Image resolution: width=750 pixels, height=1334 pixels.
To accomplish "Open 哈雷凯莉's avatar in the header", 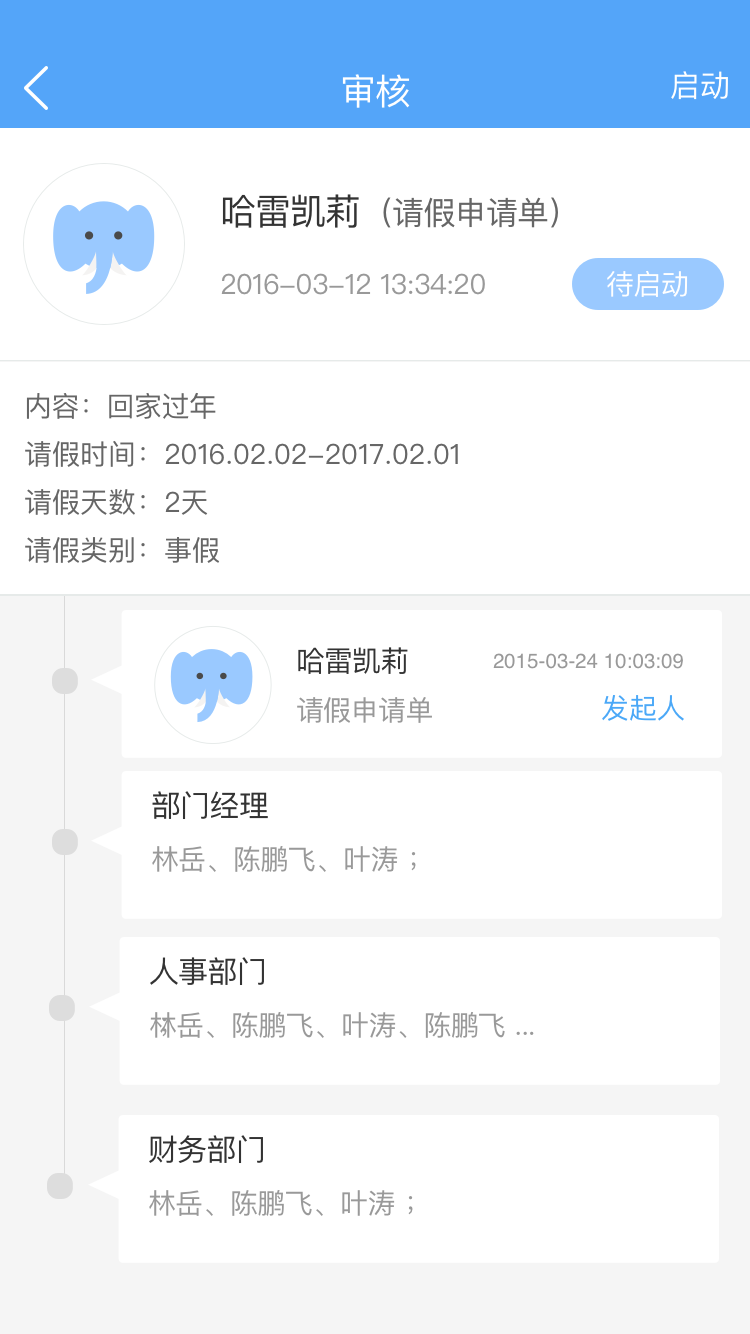I will (x=104, y=244).
